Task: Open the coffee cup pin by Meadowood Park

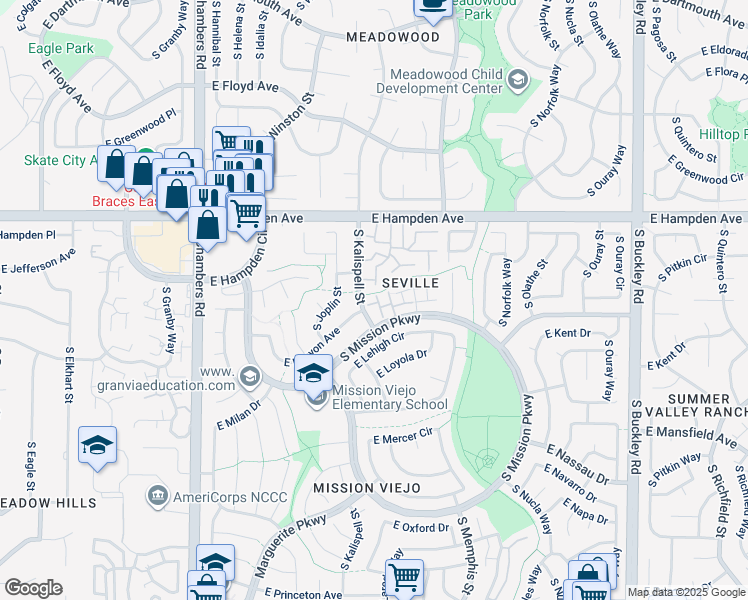Action: tap(433, 6)
